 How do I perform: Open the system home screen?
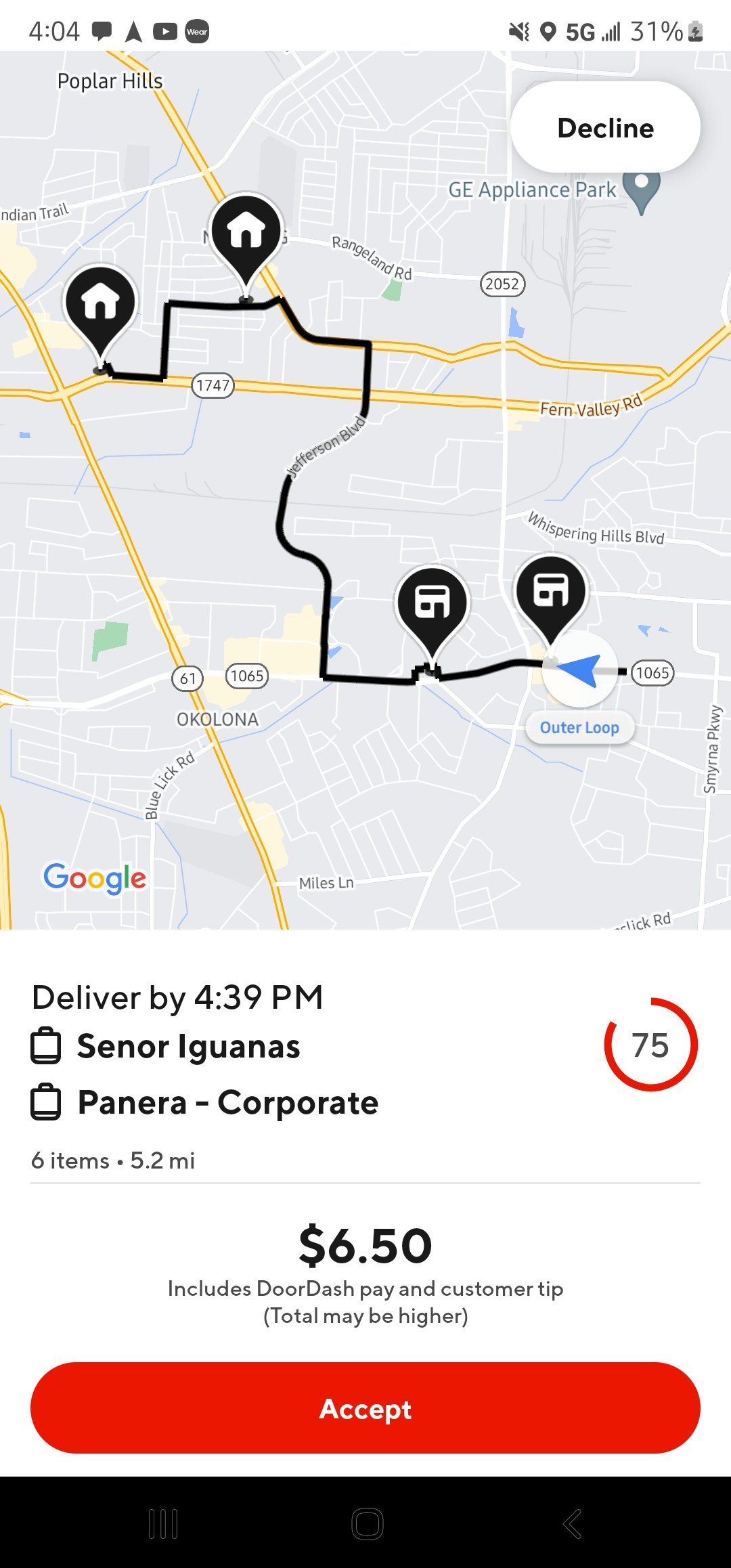(x=368, y=1524)
